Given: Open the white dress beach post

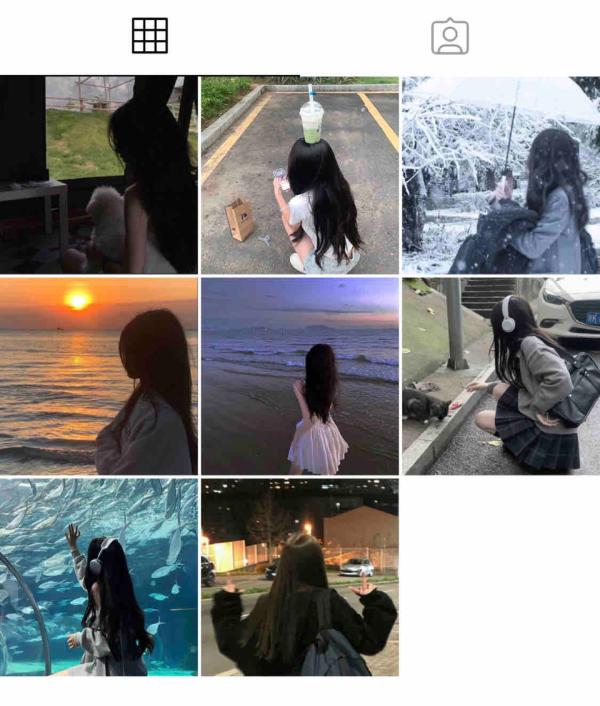Looking at the screenshot, I should (300, 376).
